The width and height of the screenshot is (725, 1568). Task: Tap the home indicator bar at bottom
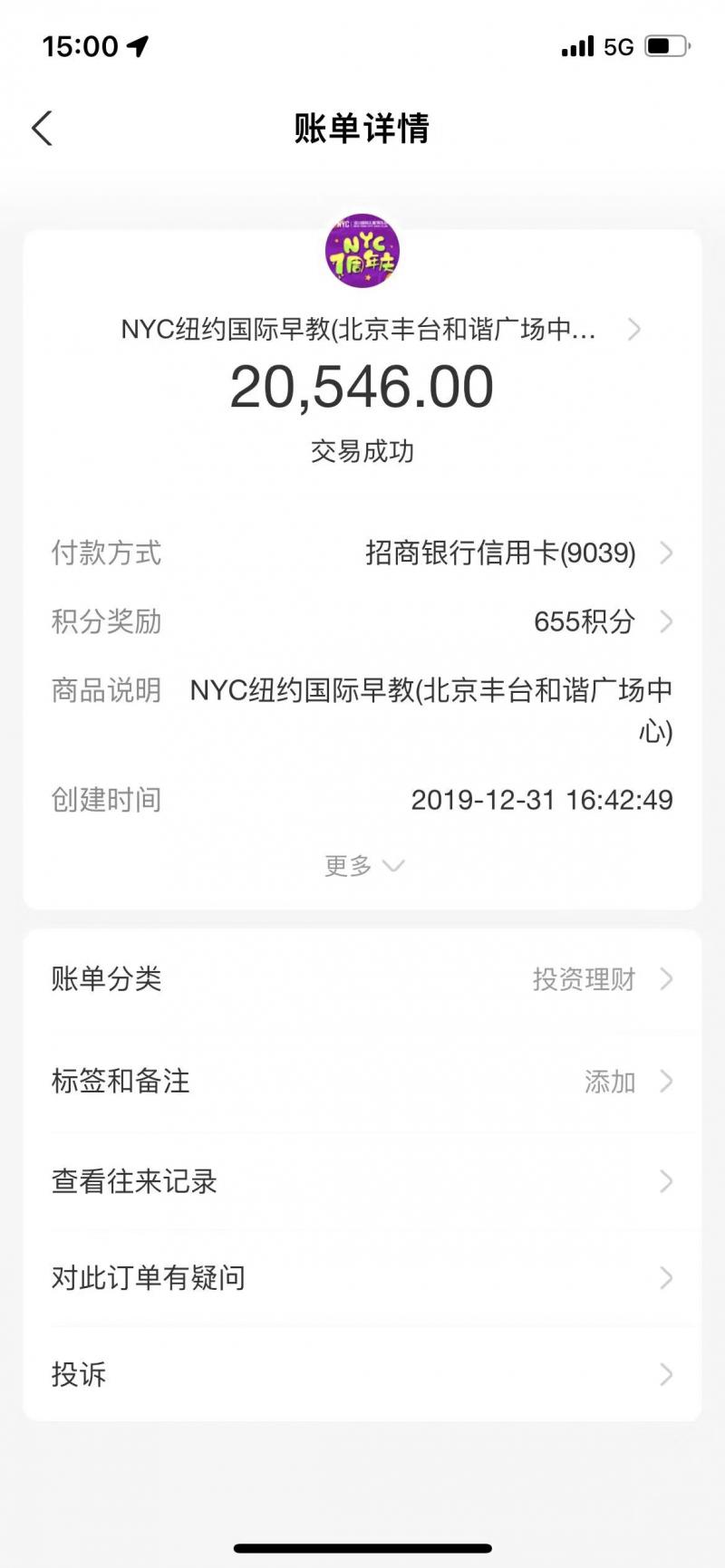click(362, 1545)
